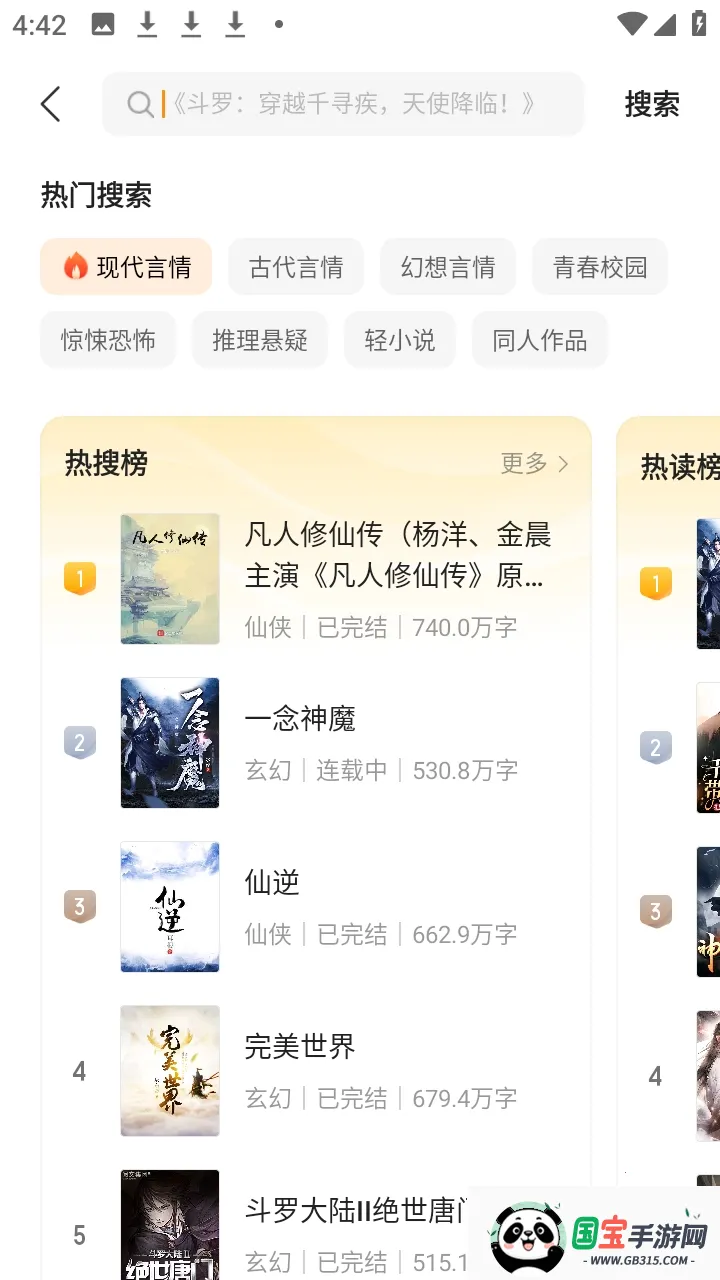Open the book 一念神魔
This screenshot has height=1280, width=720.
click(x=300, y=719)
